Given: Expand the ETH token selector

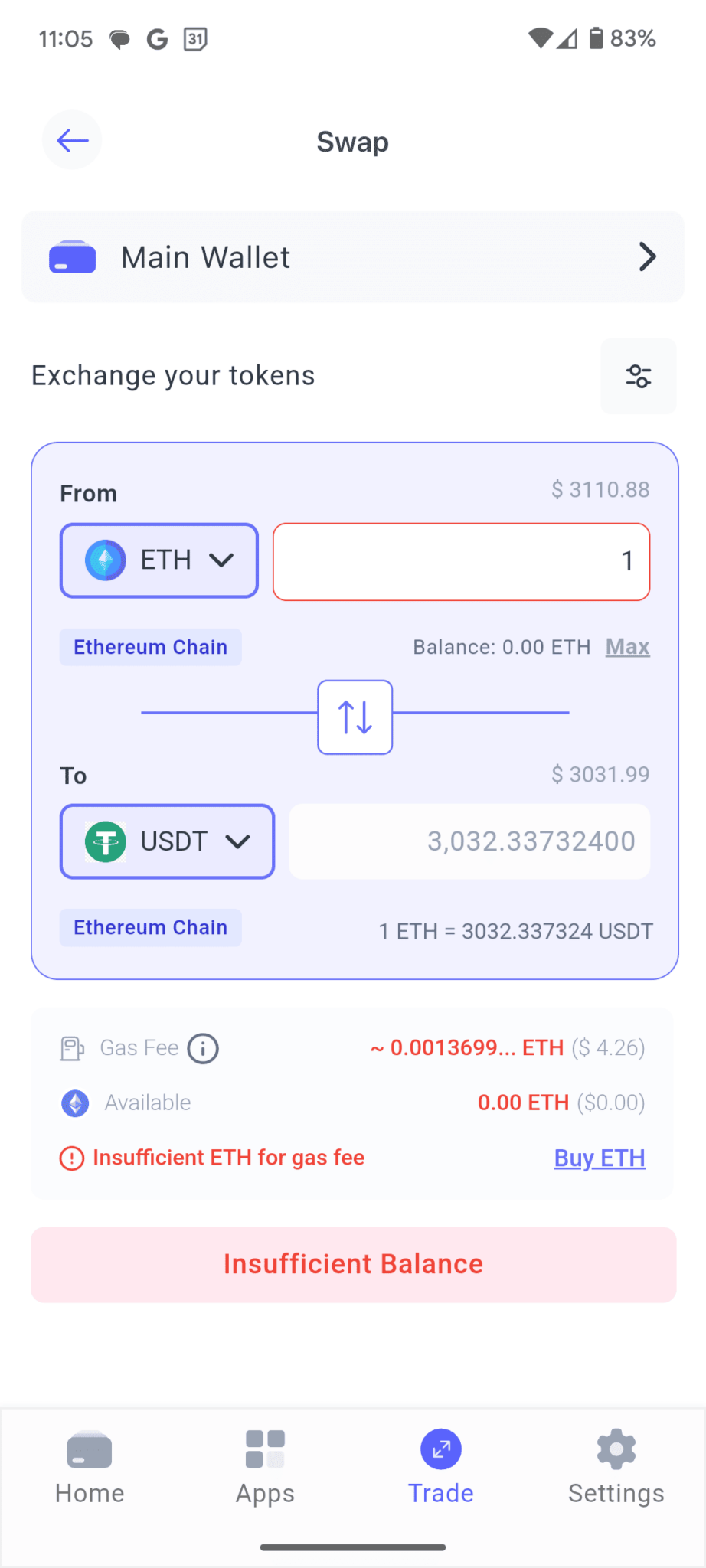Looking at the screenshot, I should click(159, 560).
